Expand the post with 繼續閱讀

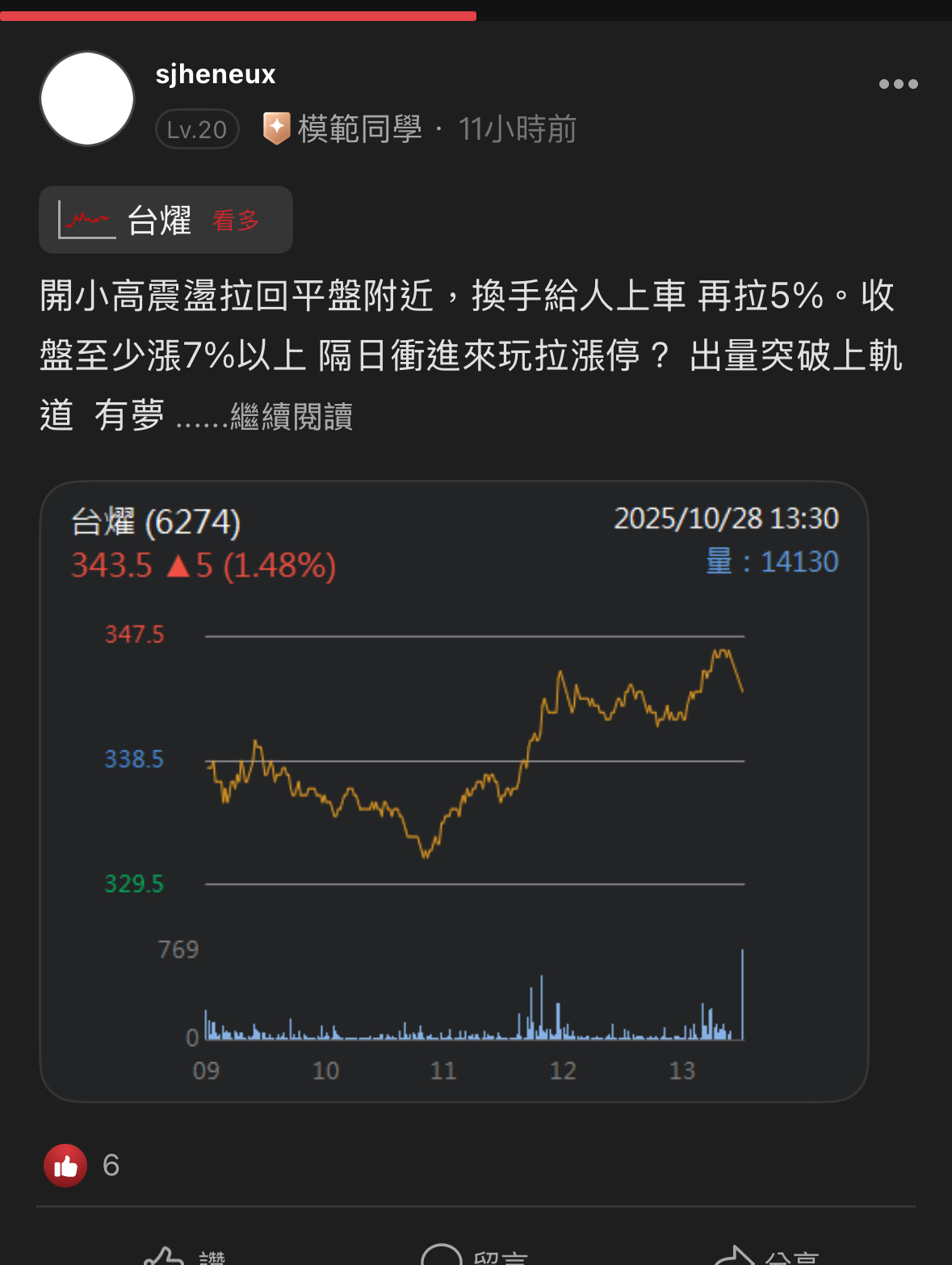pos(291,417)
